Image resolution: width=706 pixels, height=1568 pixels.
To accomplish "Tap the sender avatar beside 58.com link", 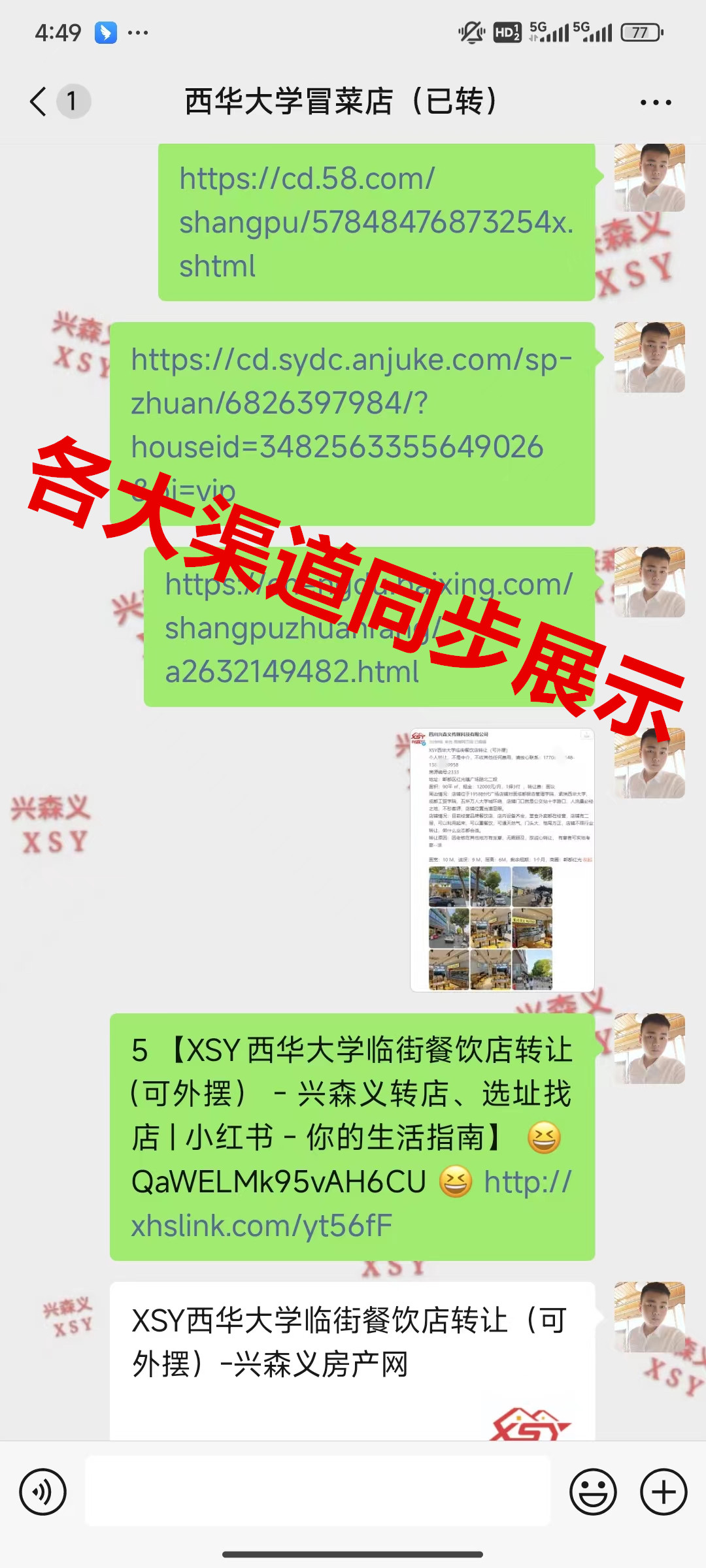I will tap(649, 178).
